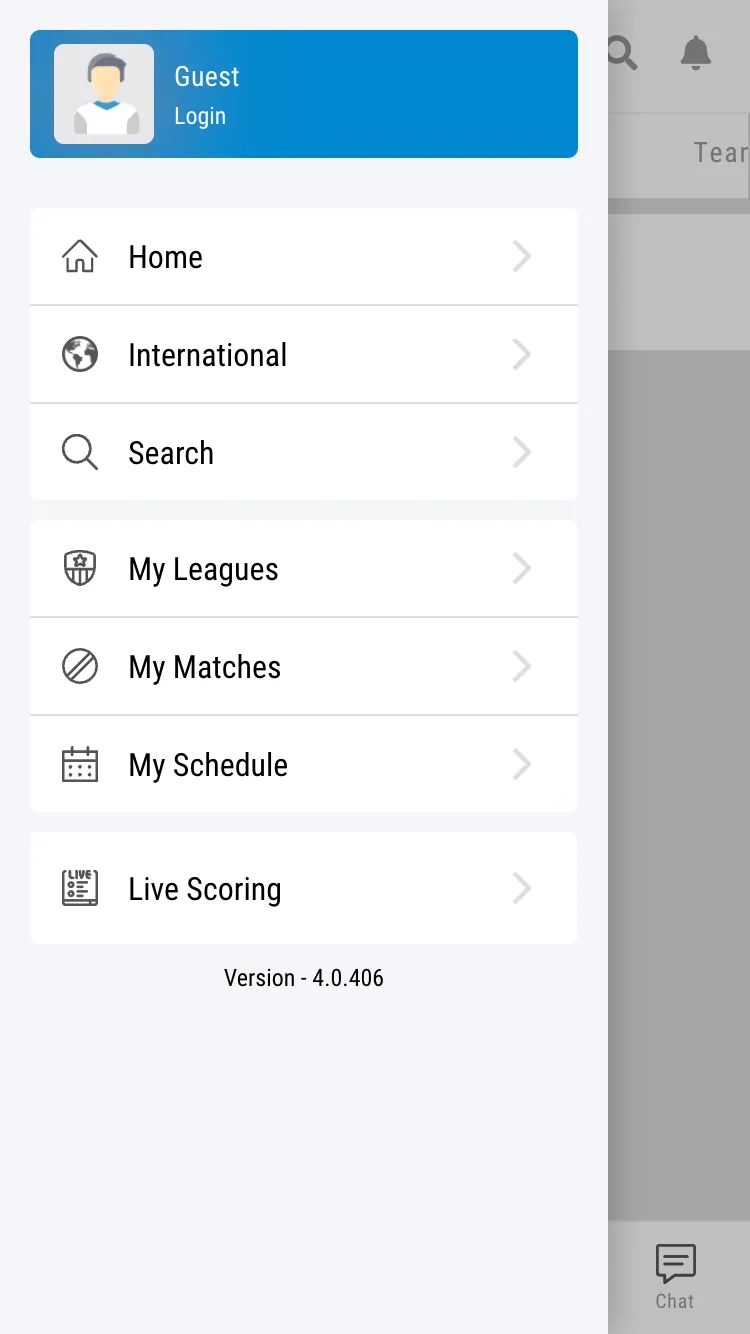This screenshot has height=1334, width=750.
Task: Expand International using its arrow
Action: (x=521, y=354)
